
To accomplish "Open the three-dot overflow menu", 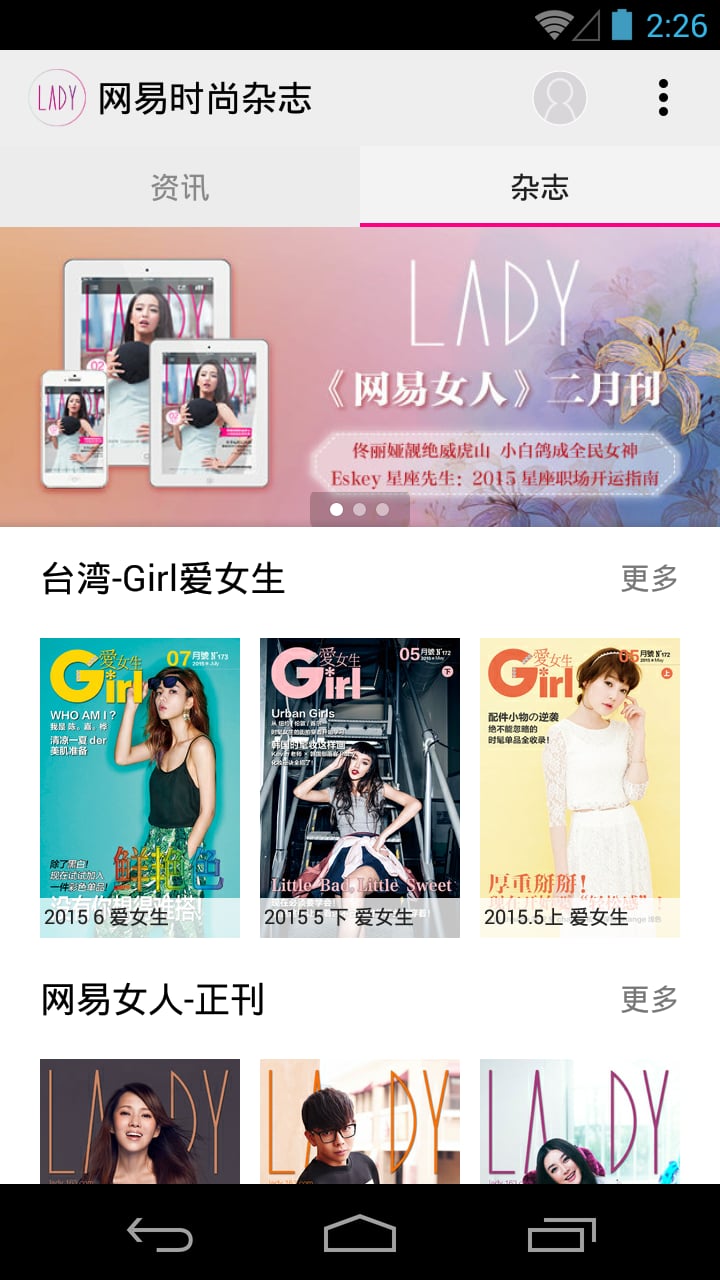I will (662, 97).
